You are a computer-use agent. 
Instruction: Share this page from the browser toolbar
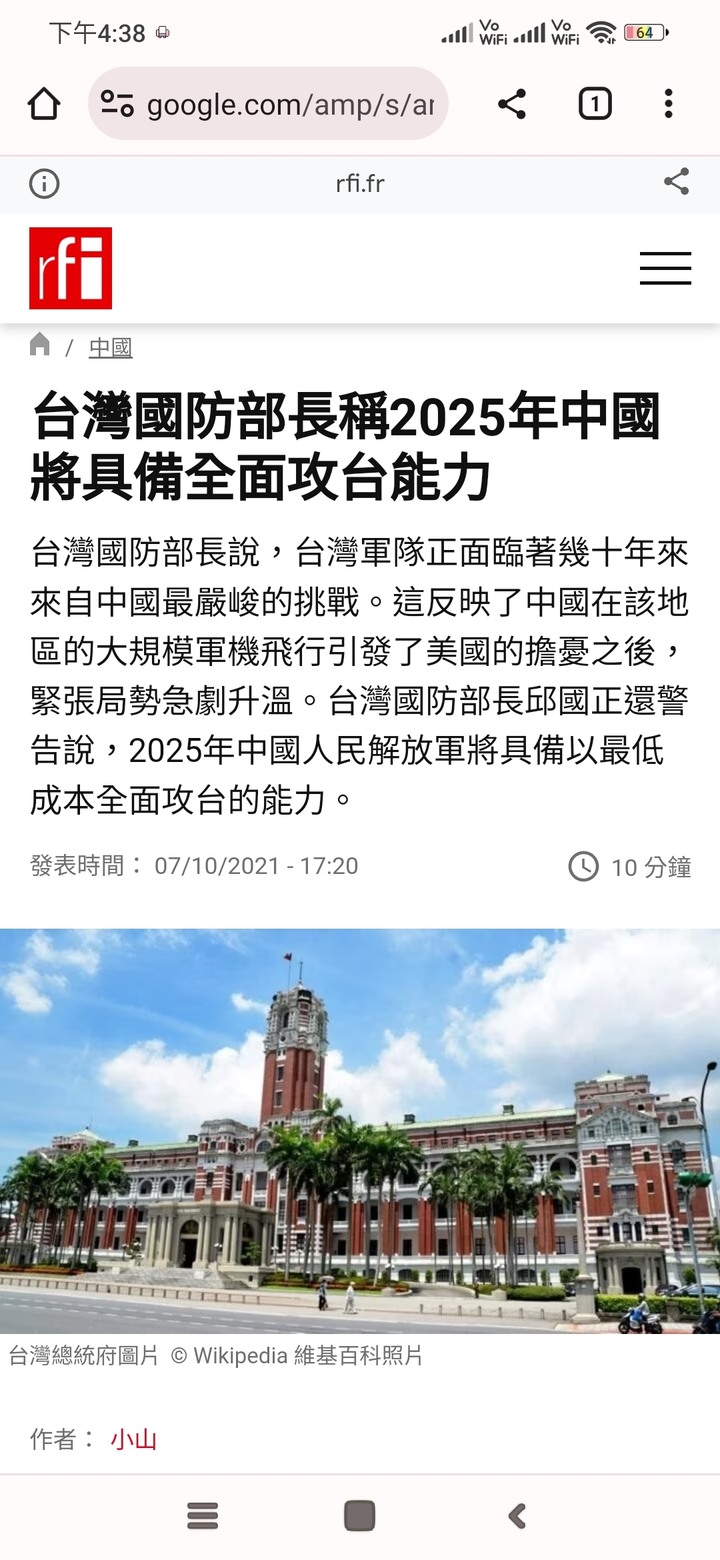coord(512,104)
